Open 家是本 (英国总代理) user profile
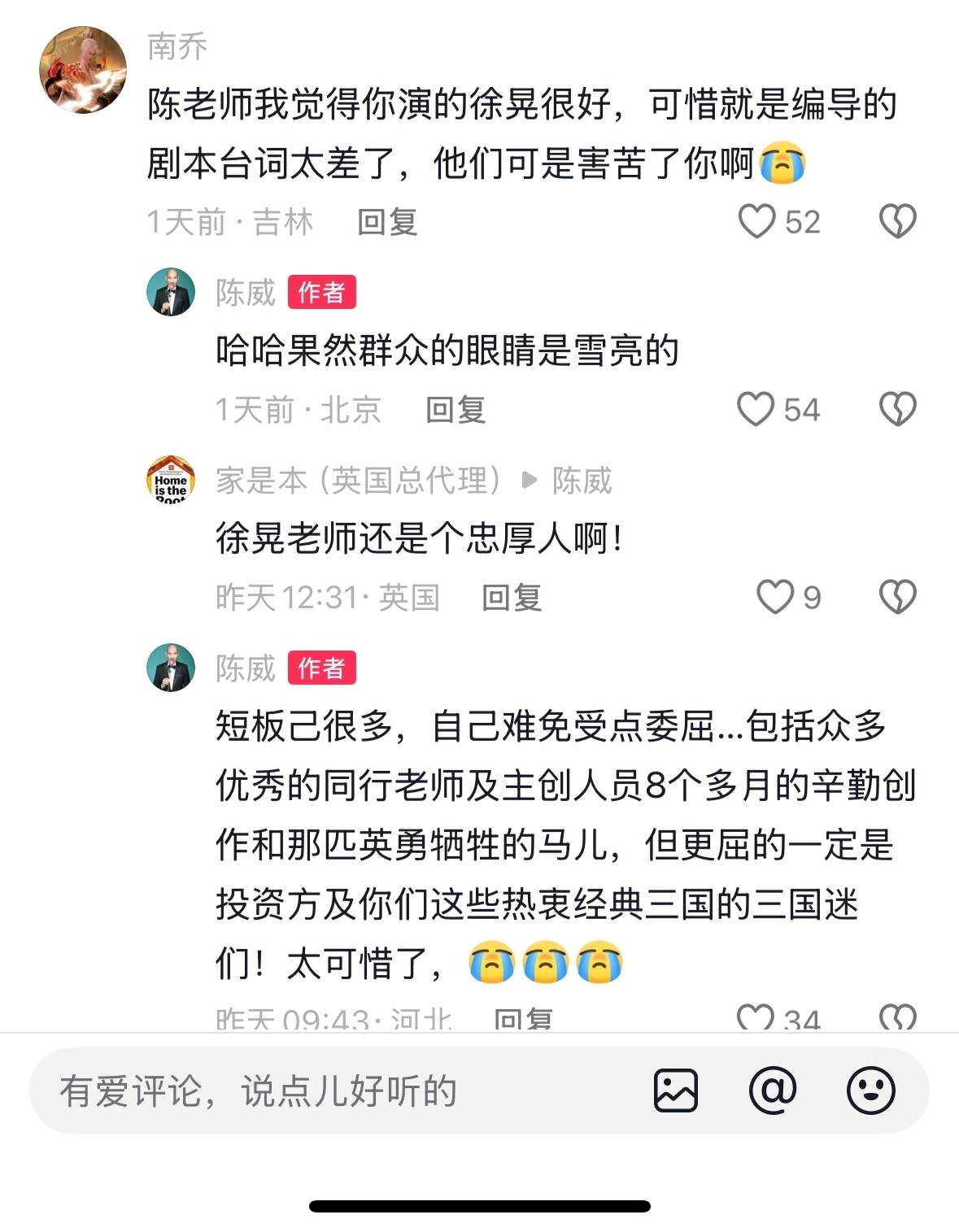The image size is (959, 1232). tap(171, 480)
